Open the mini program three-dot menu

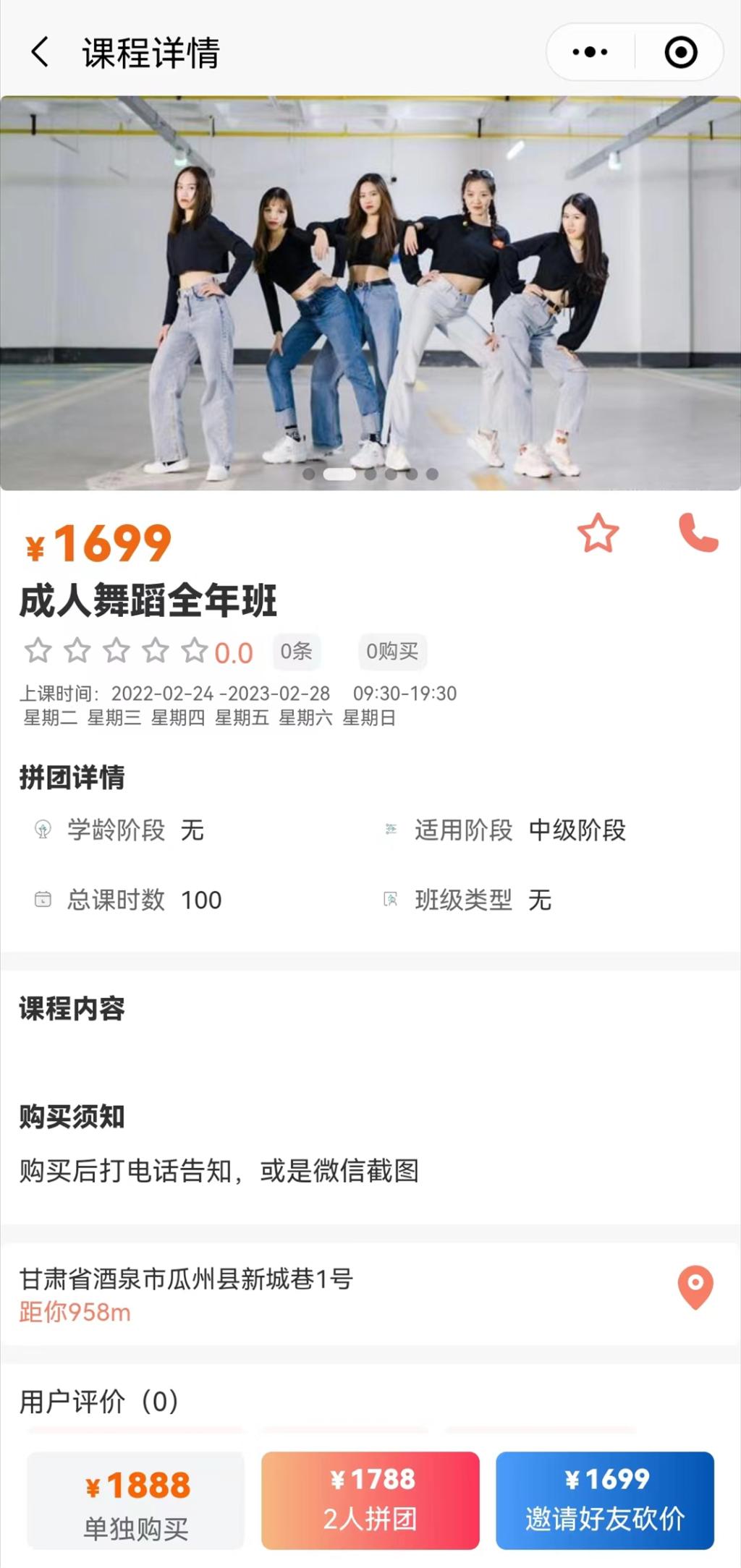click(x=590, y=52)
